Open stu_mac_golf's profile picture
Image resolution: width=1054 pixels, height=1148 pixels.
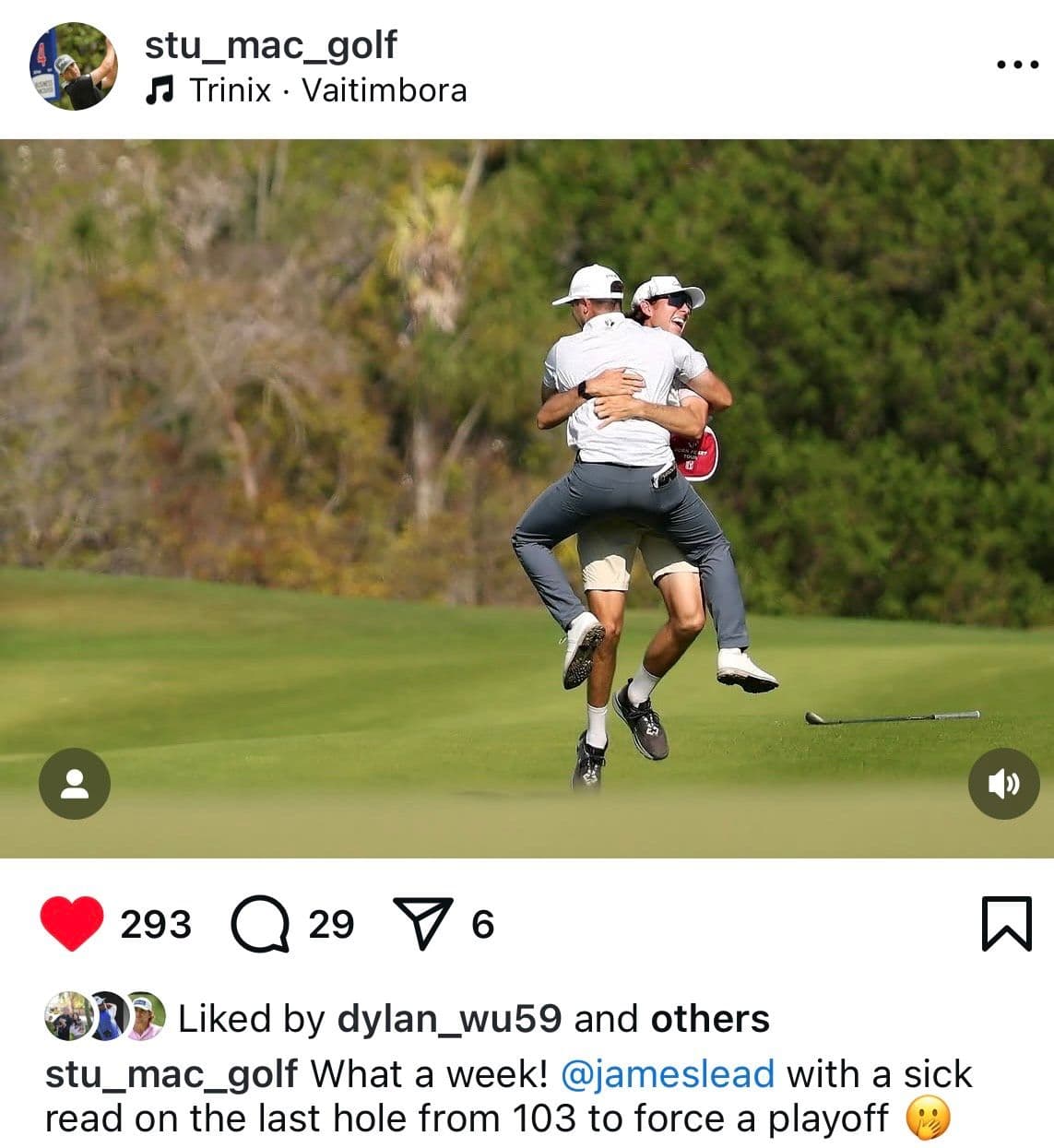[x=74, y=66]
